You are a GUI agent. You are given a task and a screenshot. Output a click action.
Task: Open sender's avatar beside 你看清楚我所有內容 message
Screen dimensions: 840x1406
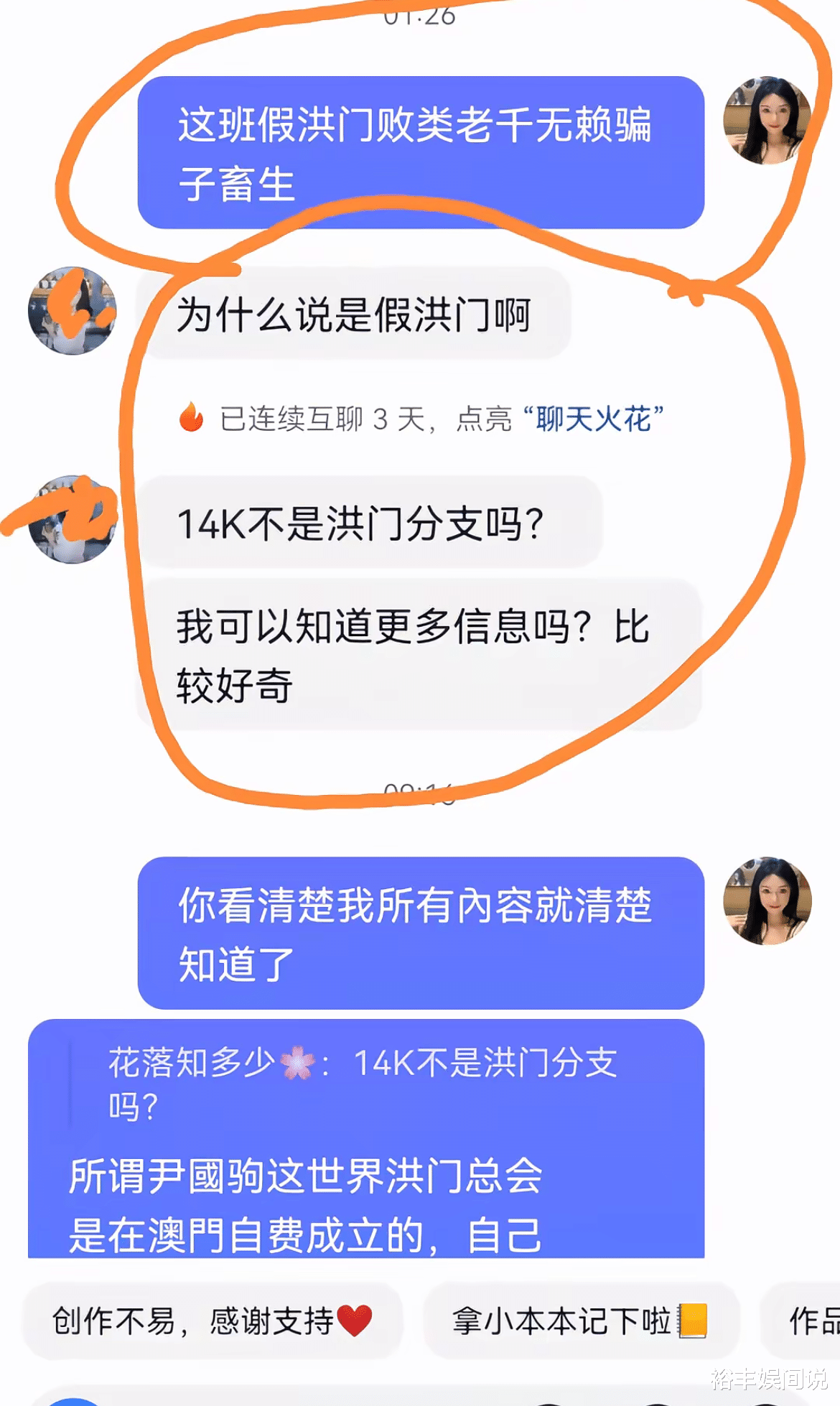click(767, 900)
